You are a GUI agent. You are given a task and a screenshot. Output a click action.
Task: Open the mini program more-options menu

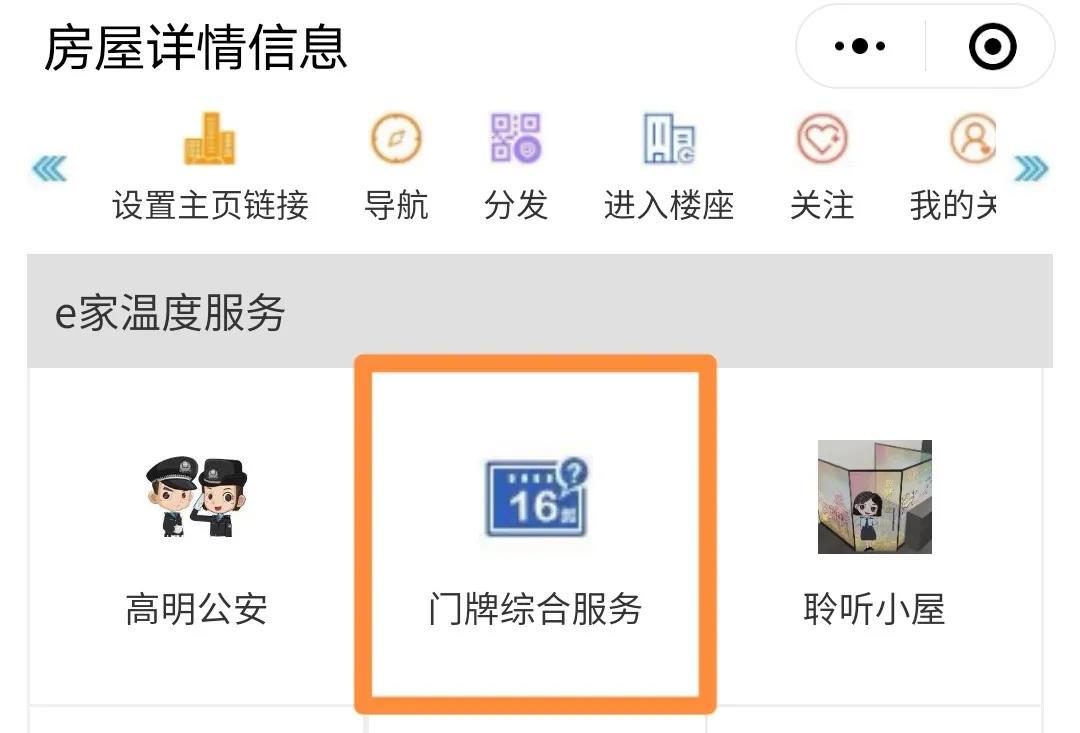pos(859,46)
